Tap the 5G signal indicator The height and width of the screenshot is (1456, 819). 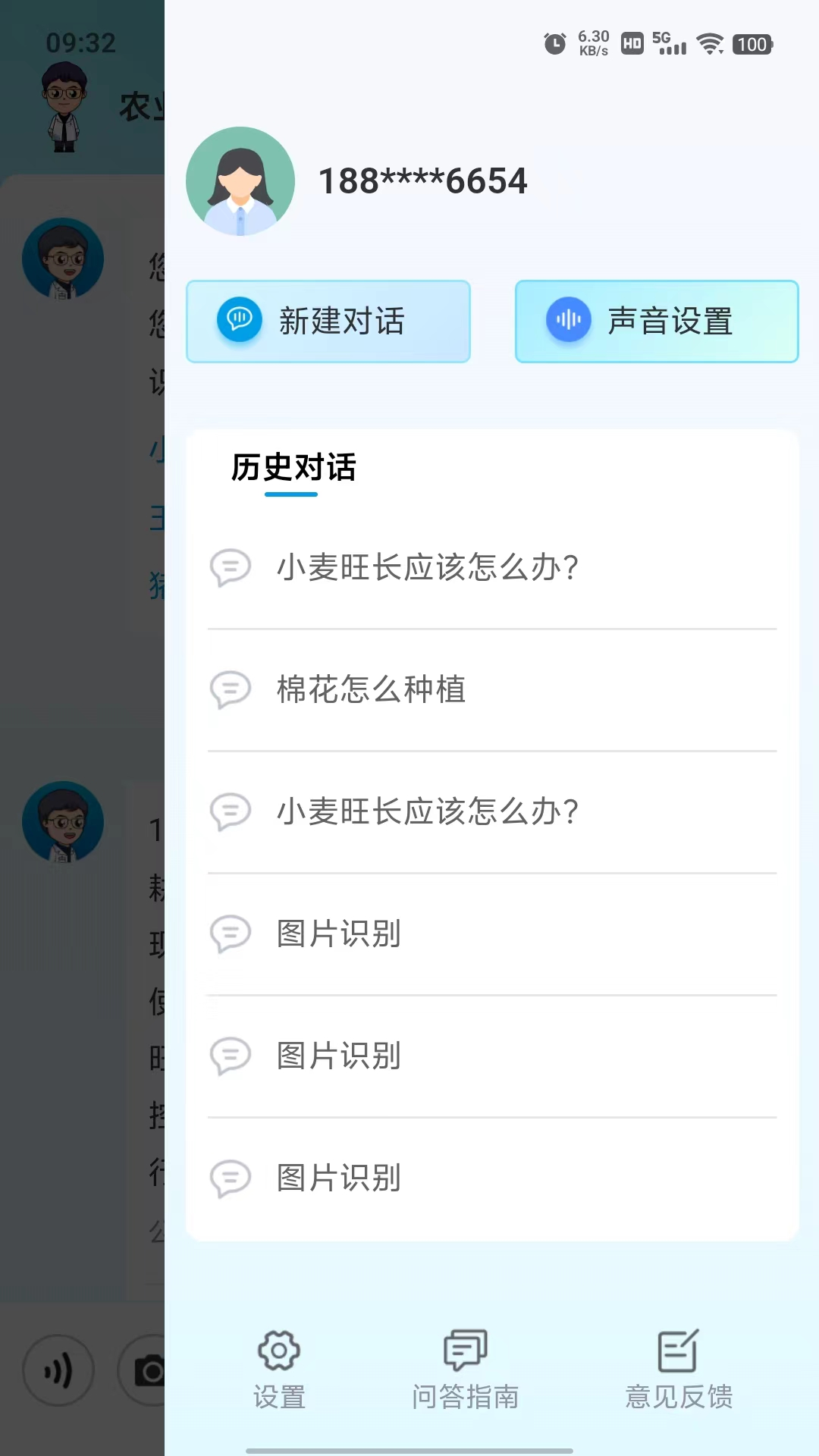pyautogui.click(x=670, y=44)
